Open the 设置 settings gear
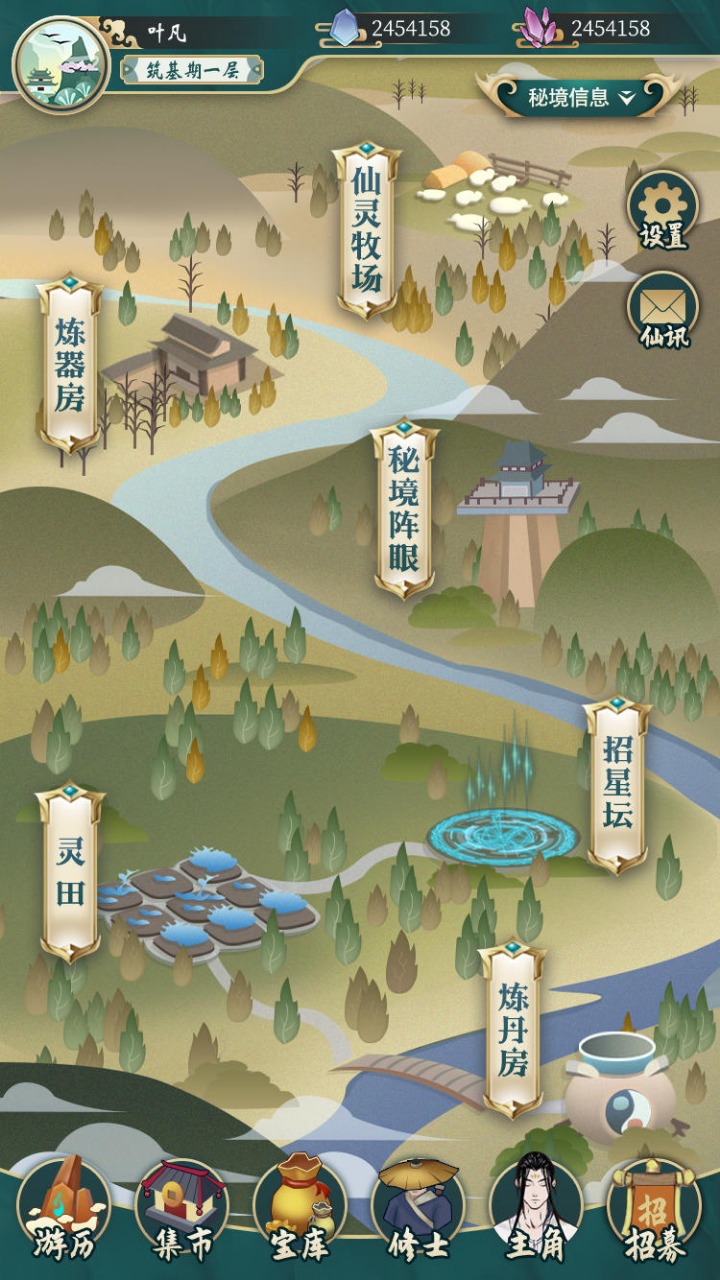 [x=662, y=210]
